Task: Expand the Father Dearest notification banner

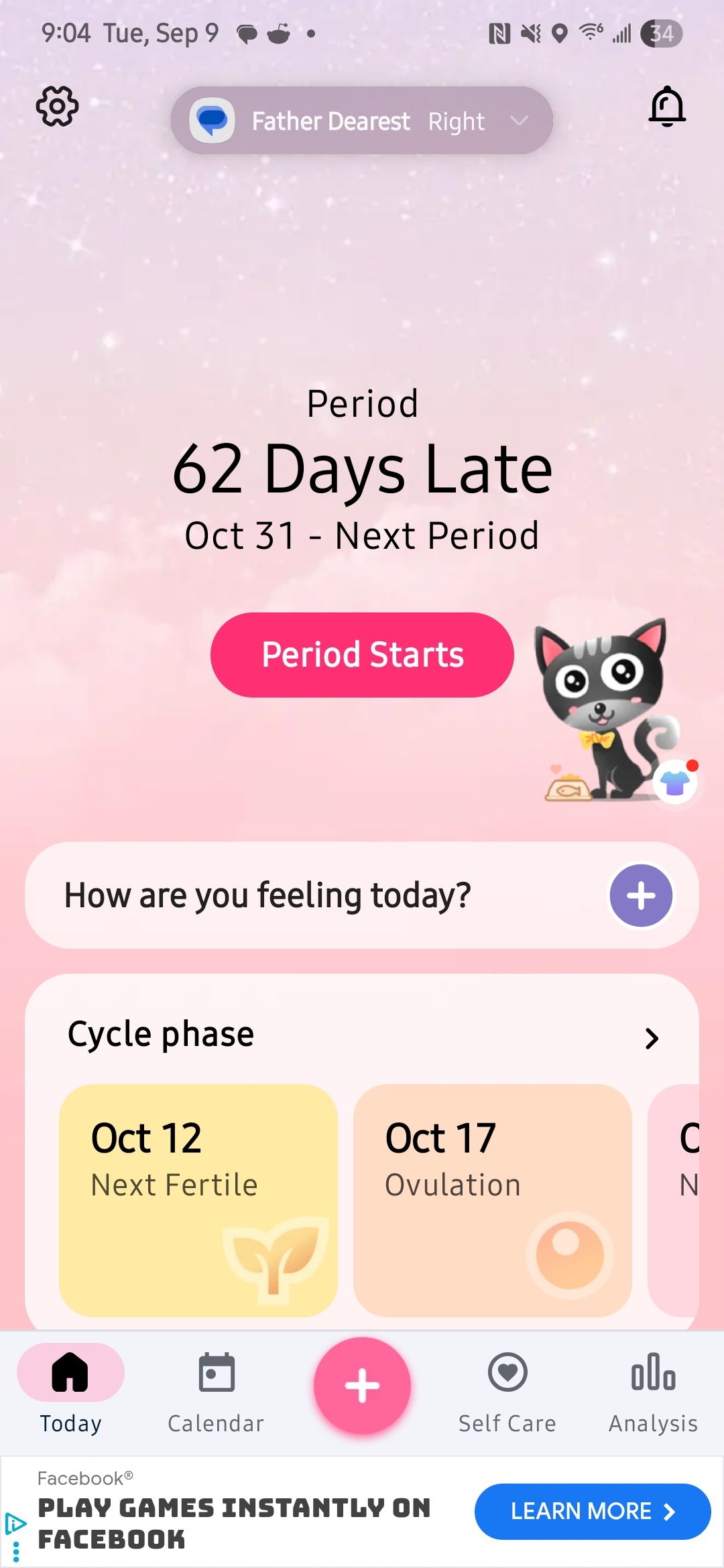Action: click(519, 121)
